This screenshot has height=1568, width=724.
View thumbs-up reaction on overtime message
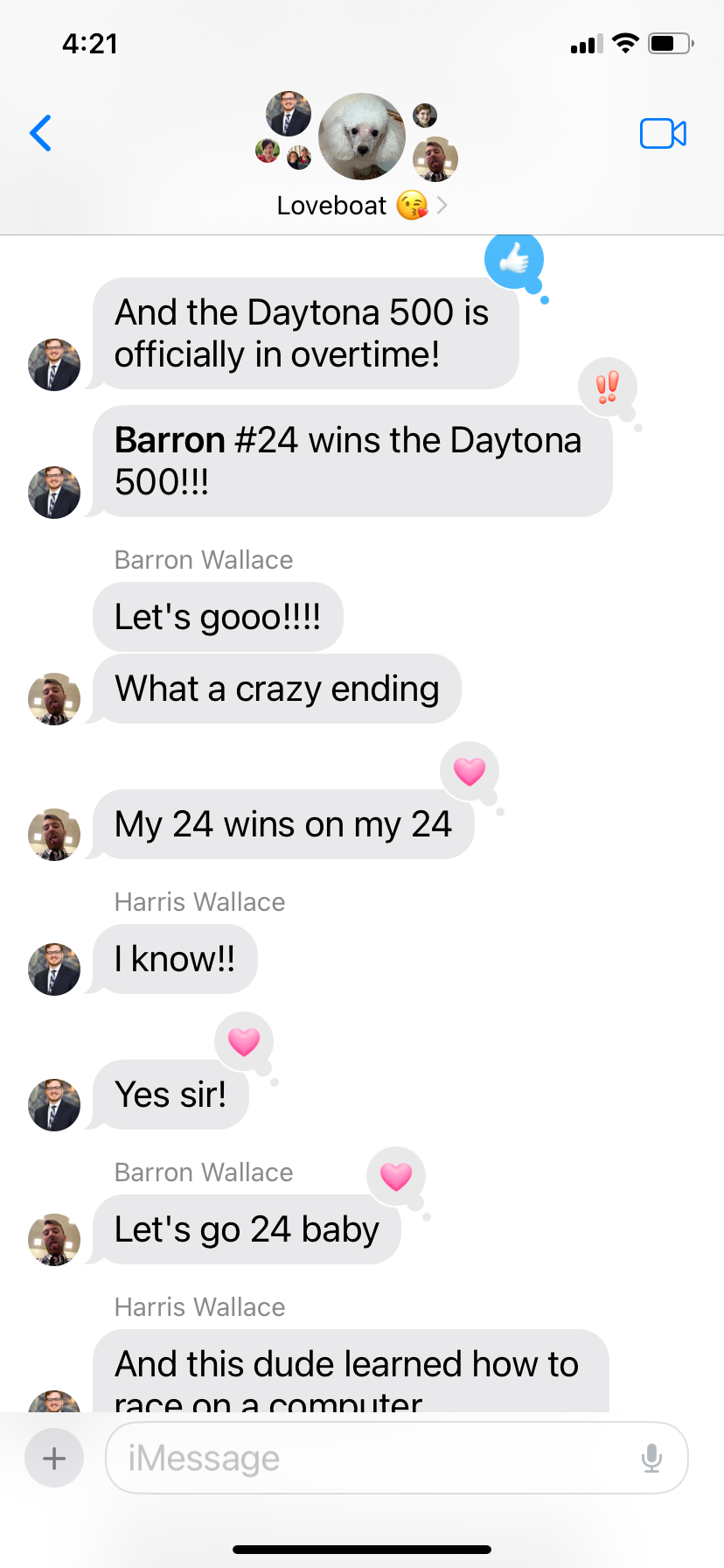coord(514,260)
